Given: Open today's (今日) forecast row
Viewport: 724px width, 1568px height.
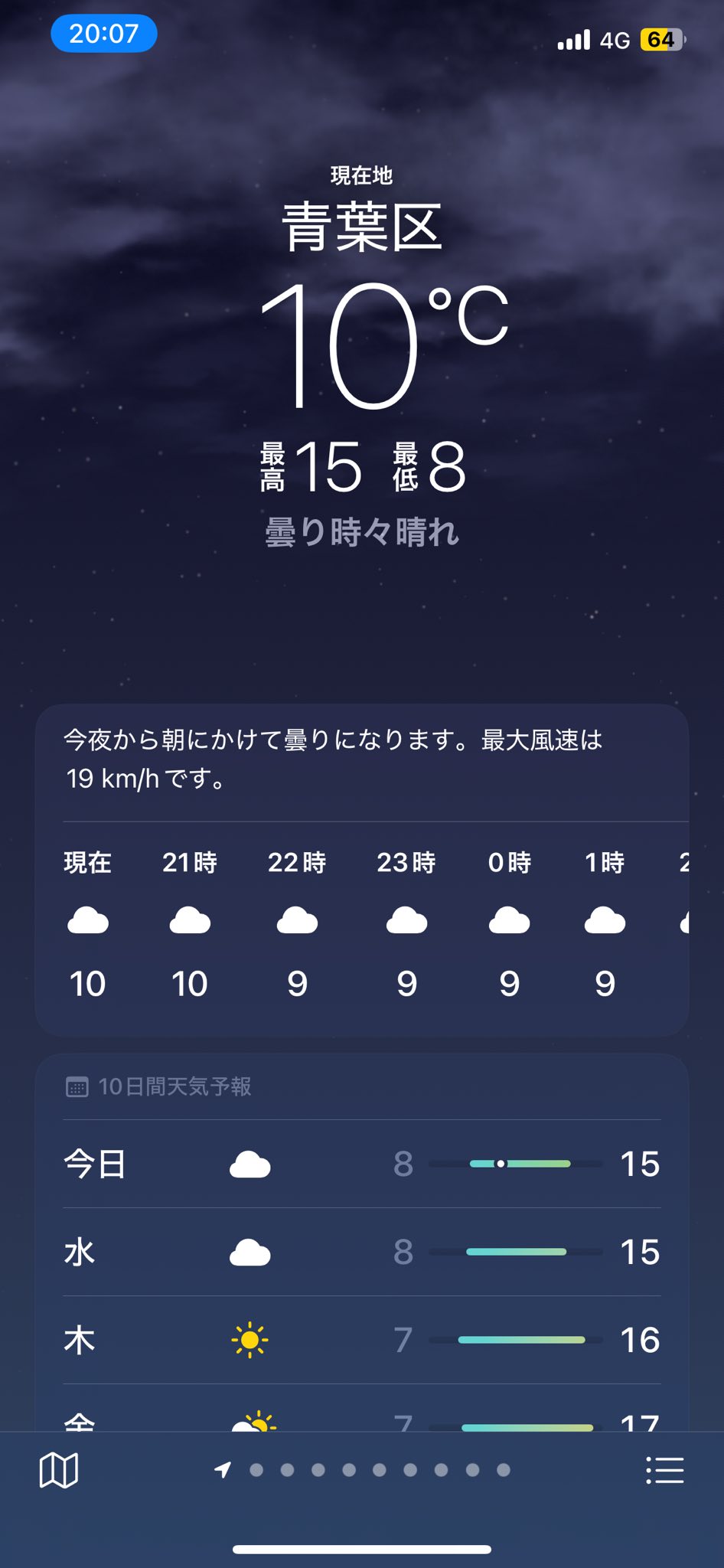Looking at the screenshot, I should pyautogui.click(x=361, y=1164).
